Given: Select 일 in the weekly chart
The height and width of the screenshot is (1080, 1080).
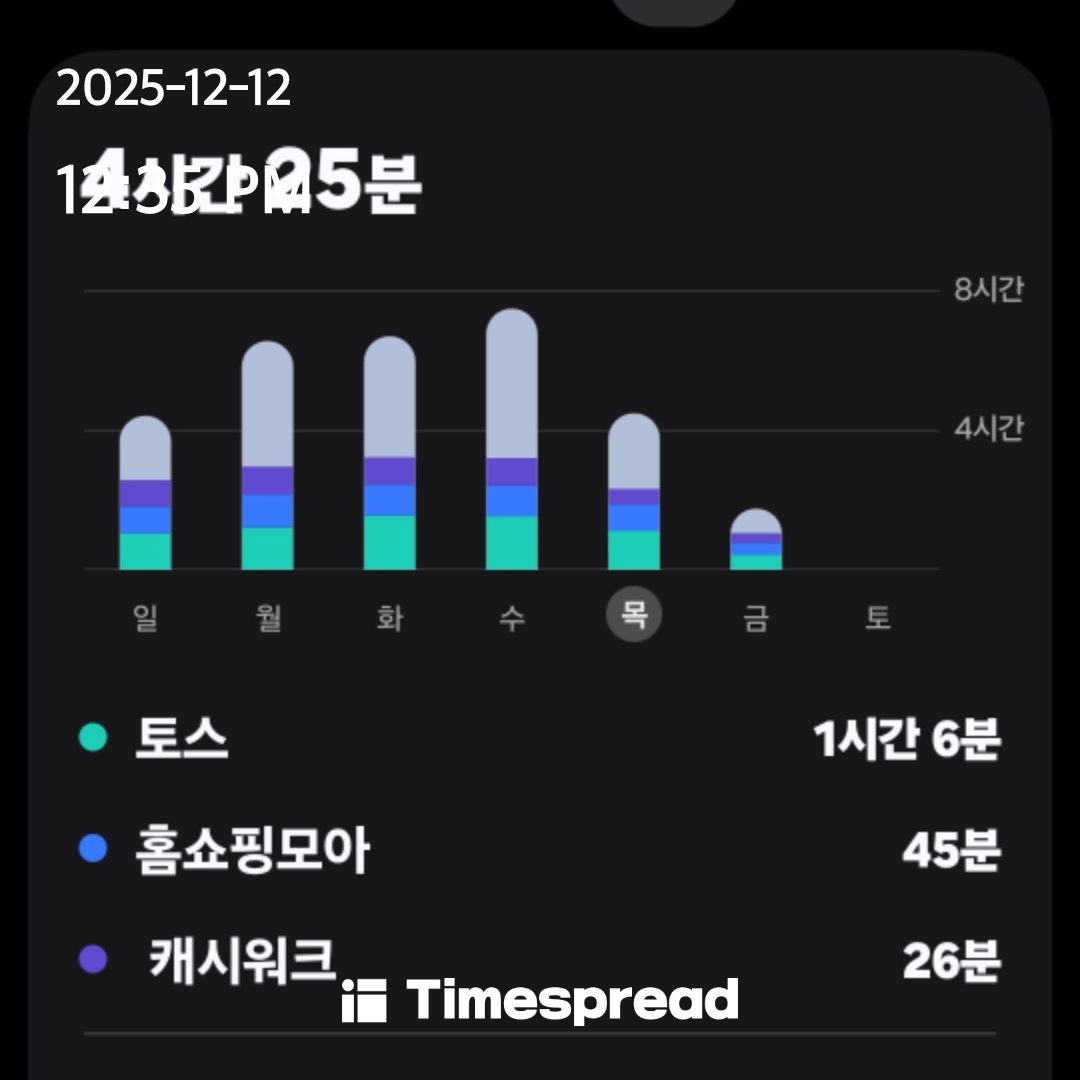Looking at the screenshot, I should coord(146,618).
